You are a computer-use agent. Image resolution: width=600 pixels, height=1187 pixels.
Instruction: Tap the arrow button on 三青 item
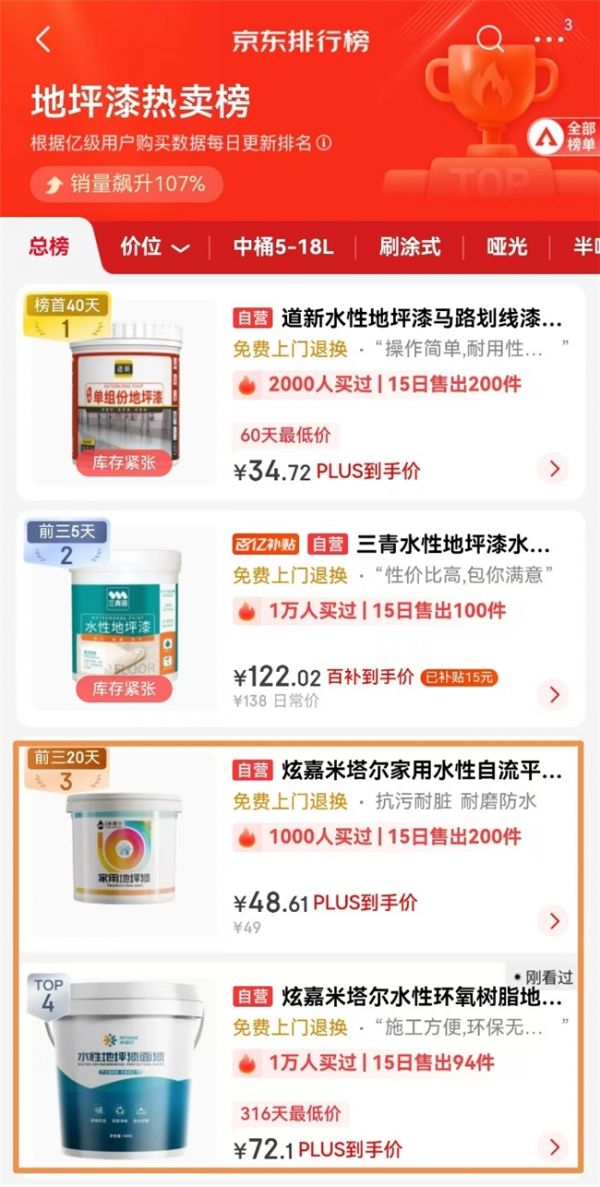pos(553,693)
